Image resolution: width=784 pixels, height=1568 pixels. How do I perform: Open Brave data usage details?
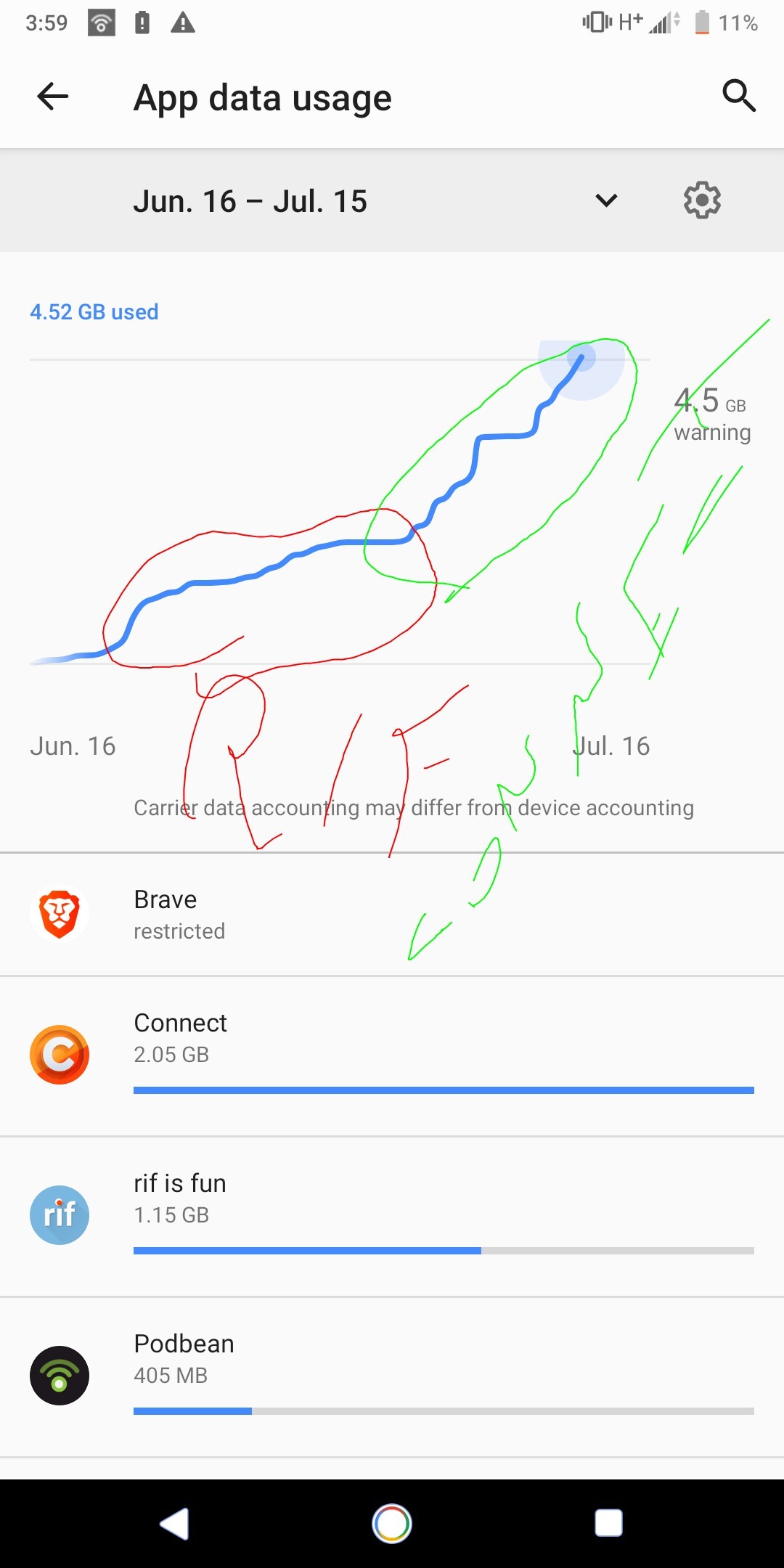point(392,915)
